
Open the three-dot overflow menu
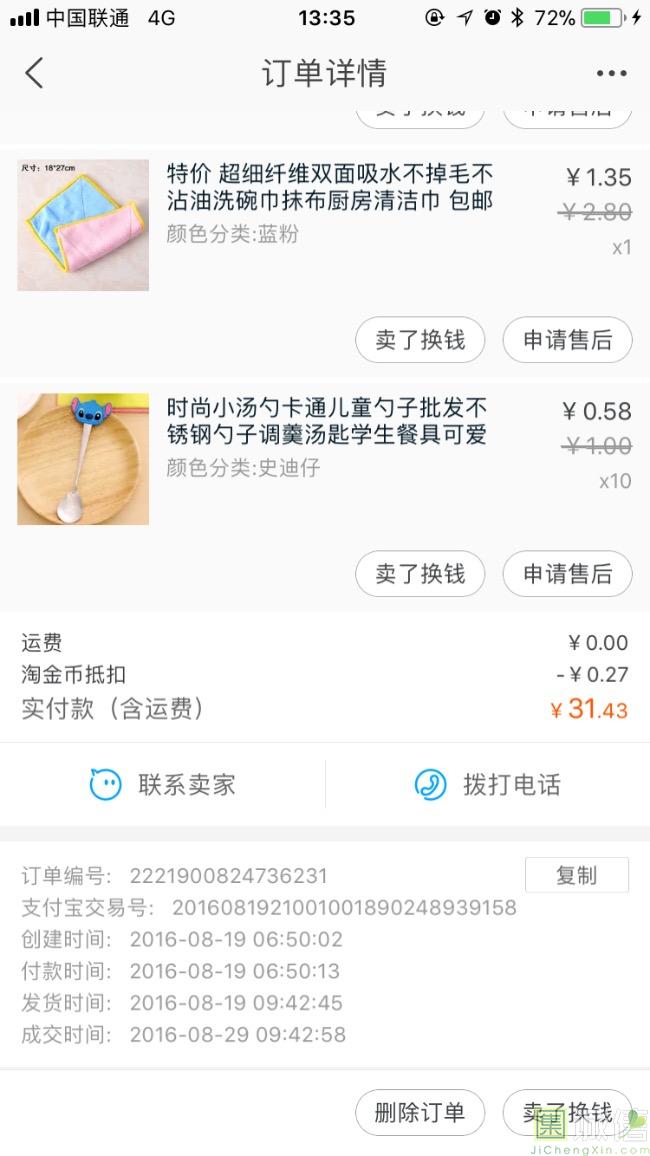pos(611,73)
